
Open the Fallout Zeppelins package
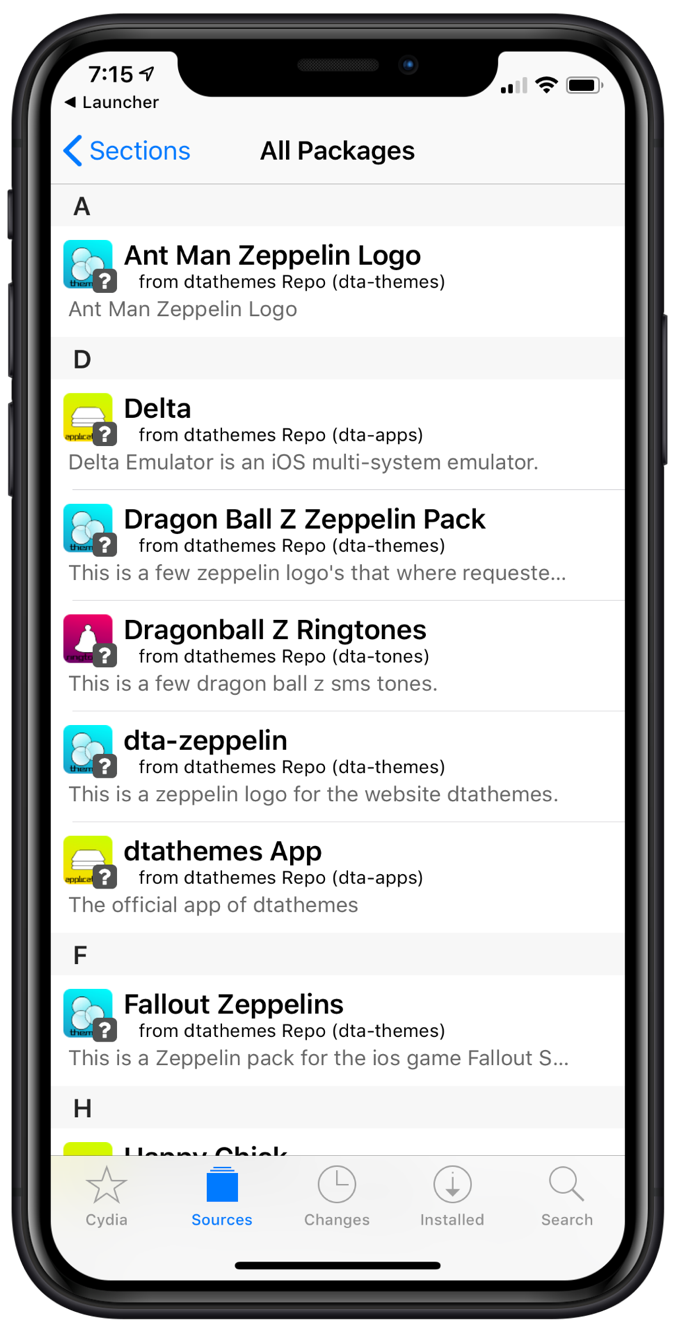point(337,1030)
